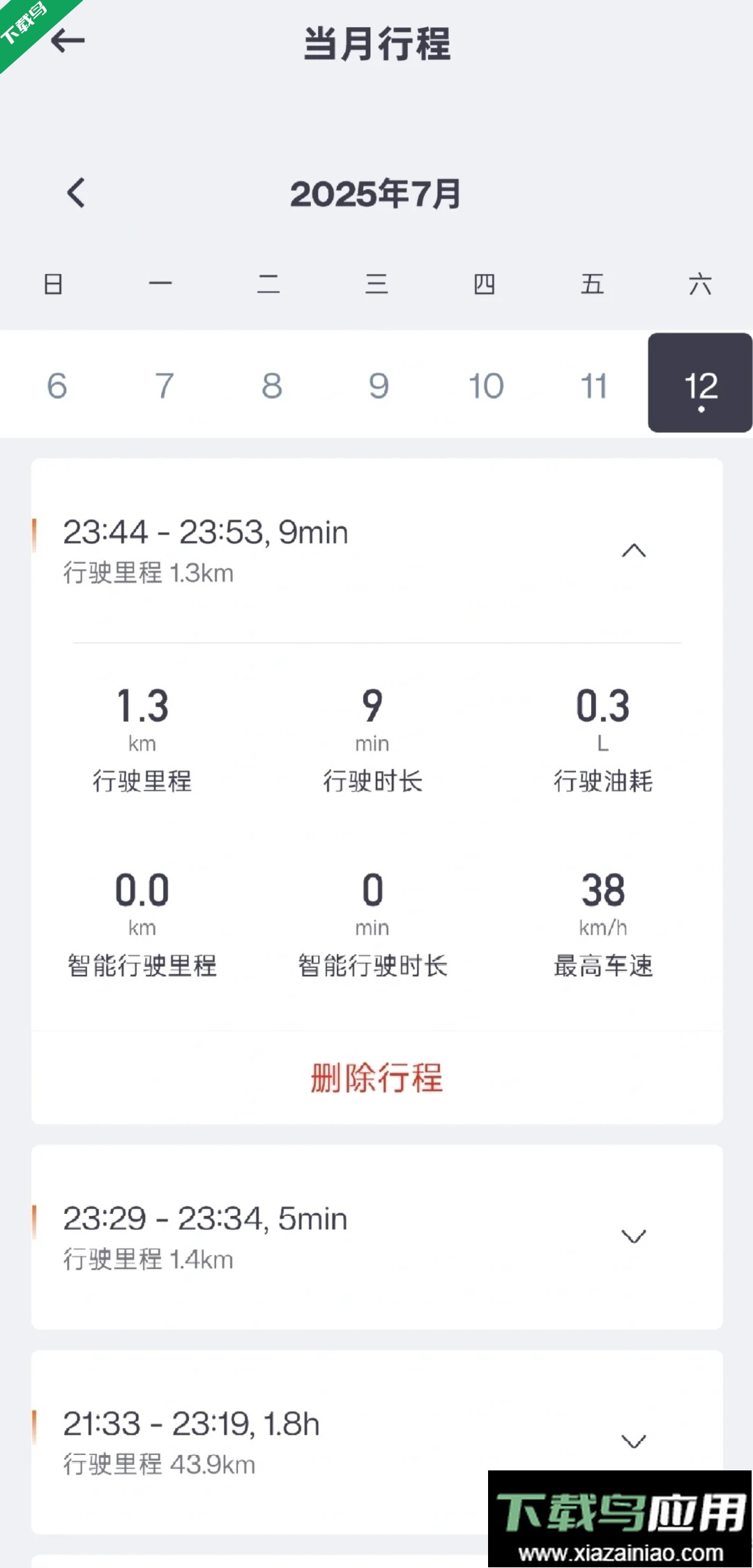This screenshot has width=753, height=1568.
Task: Select date 9 in the calendar
Action: pos(379,386)
